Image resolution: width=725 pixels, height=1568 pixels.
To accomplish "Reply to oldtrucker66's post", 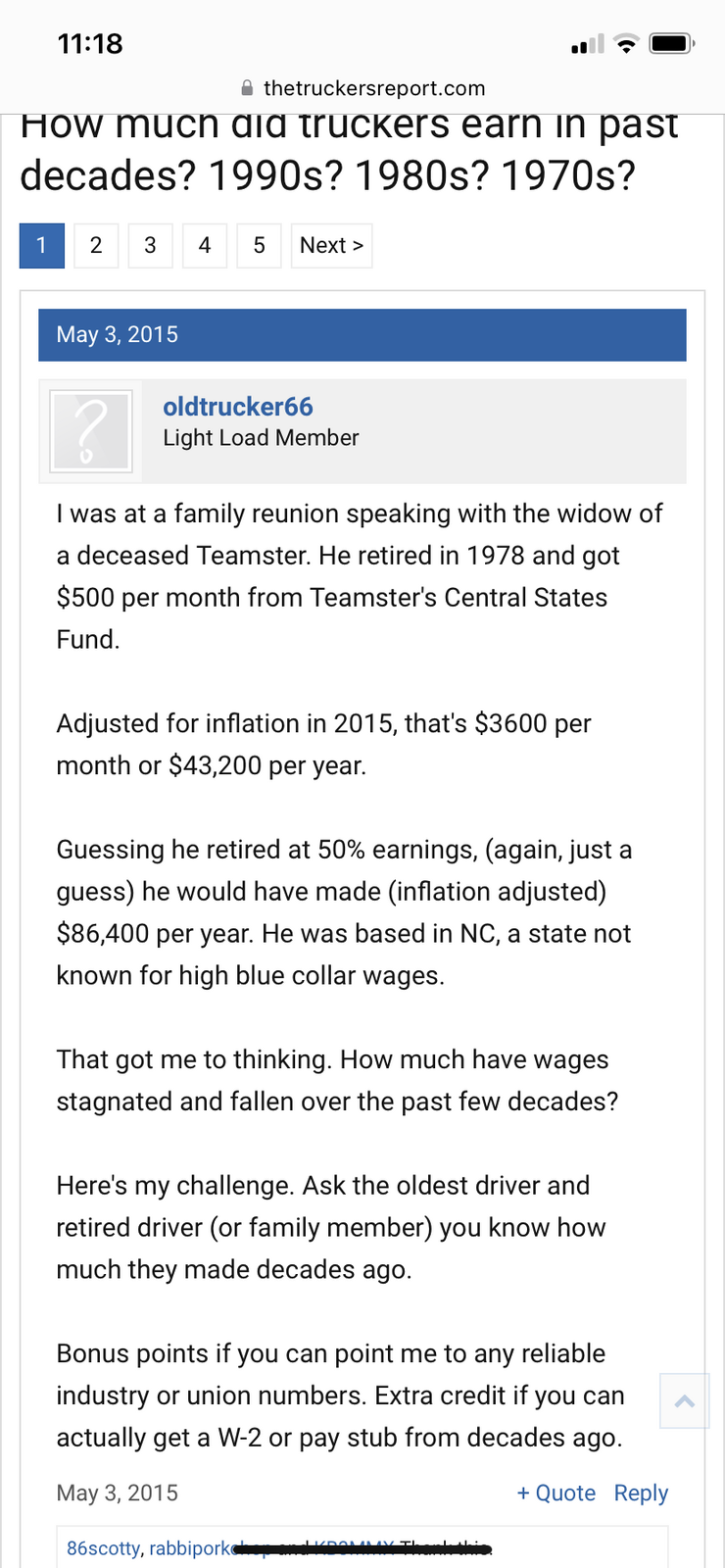I will click(641, 1493).
